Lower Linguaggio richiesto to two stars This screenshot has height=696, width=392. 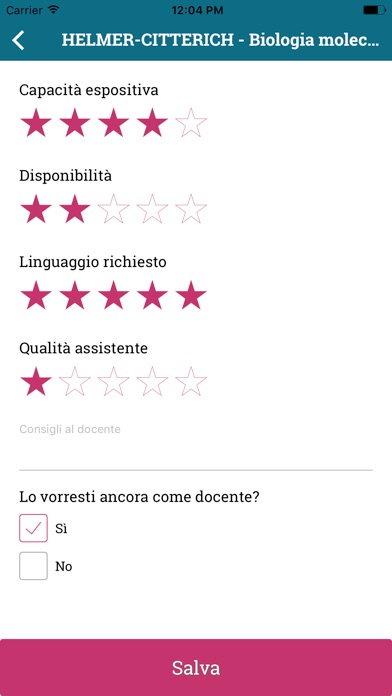75,295
